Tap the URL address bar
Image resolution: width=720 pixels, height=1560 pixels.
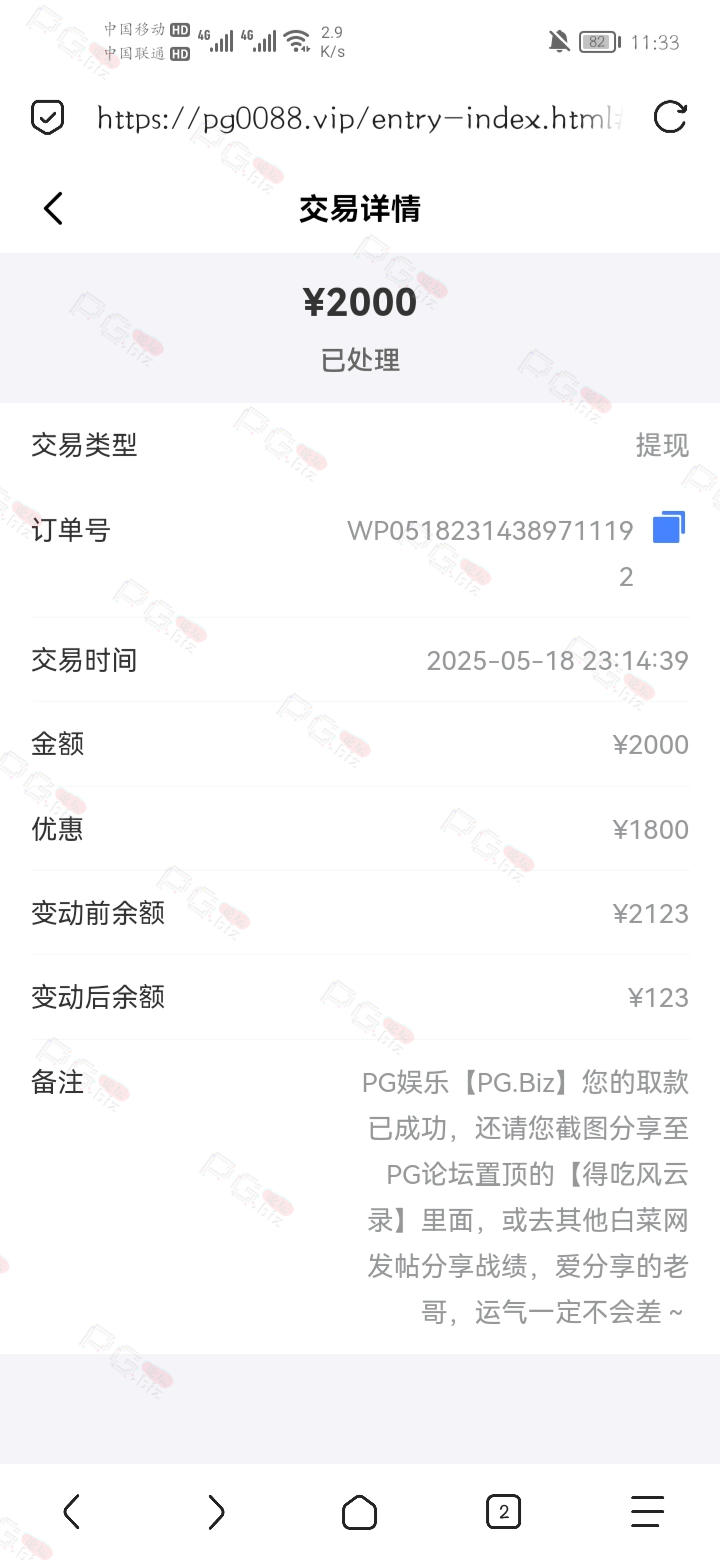(360, 119)
